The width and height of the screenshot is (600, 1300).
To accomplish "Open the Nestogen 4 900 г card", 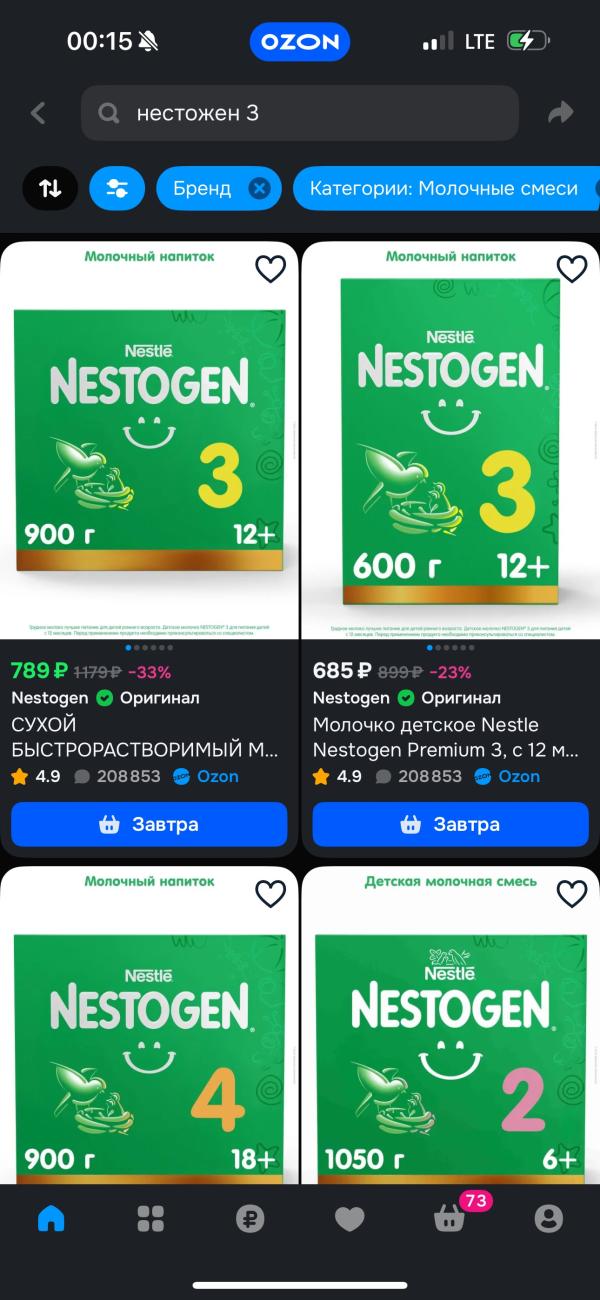I will point(149,1050).
